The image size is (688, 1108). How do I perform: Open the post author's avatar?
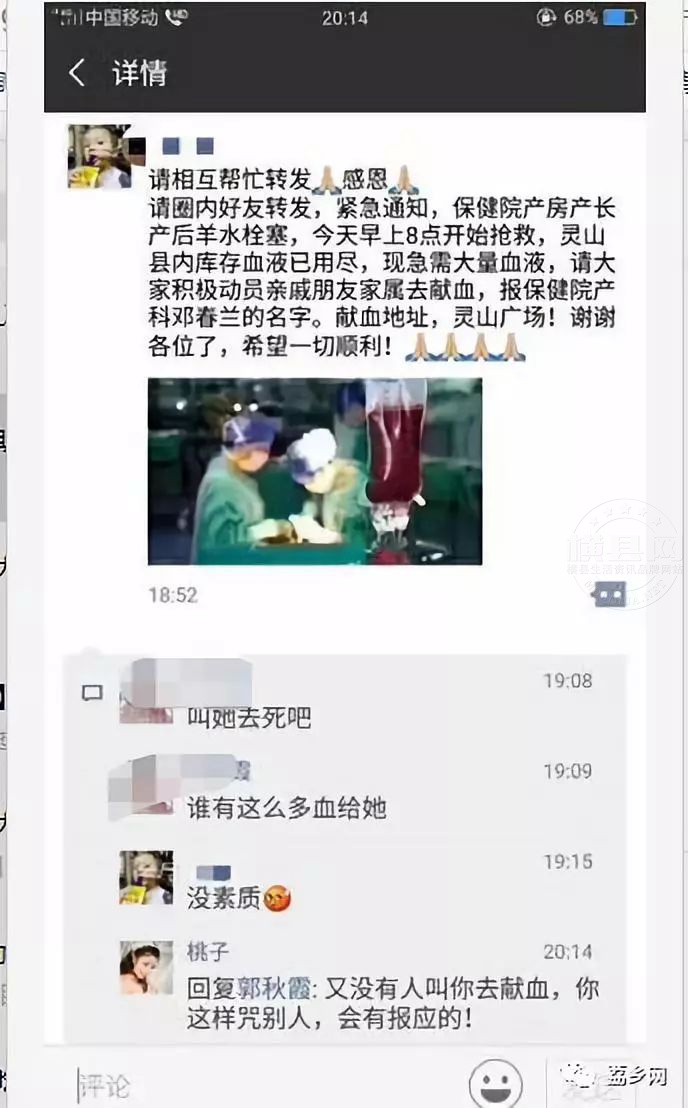tap(99, 156)
